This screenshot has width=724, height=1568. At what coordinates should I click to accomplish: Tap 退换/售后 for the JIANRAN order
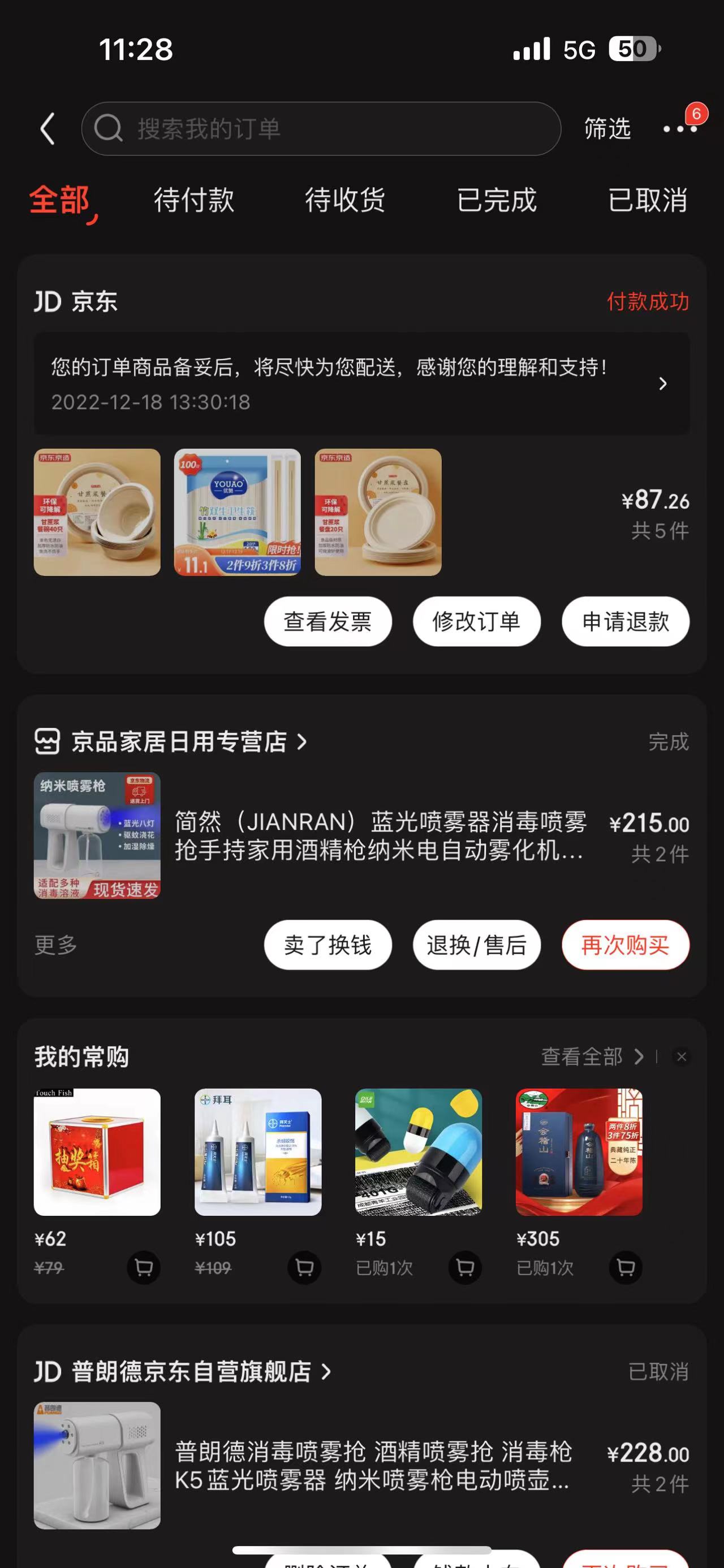click(477, 945)
